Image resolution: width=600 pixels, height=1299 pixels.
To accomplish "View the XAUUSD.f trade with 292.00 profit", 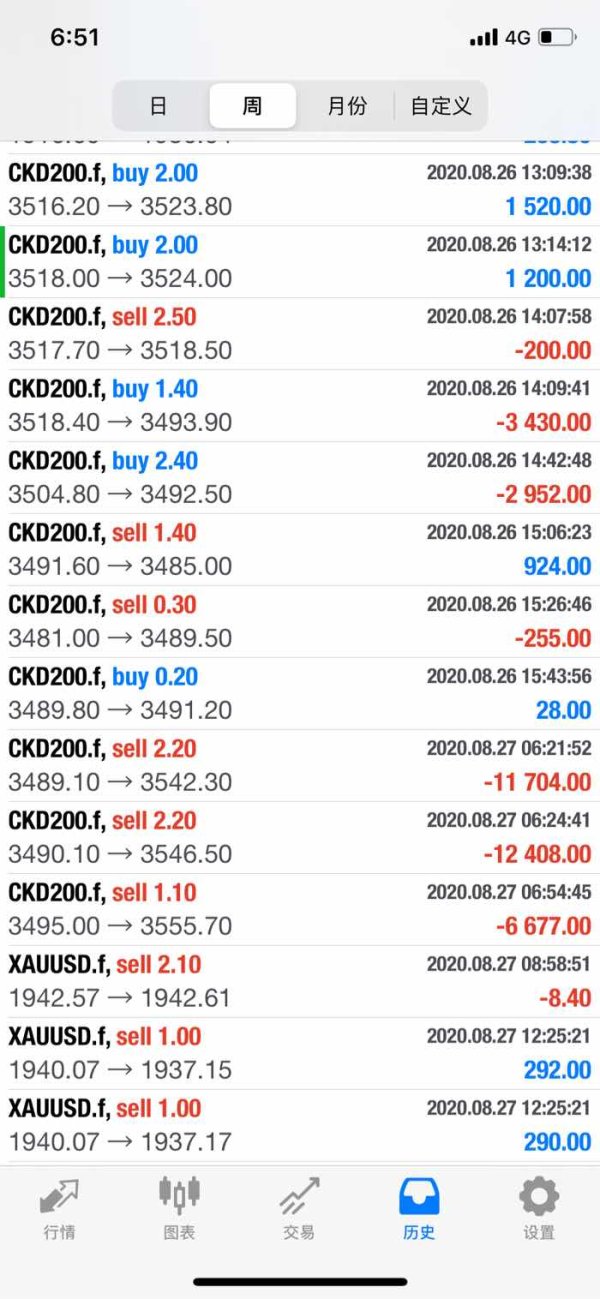I will coord(300,1054).
